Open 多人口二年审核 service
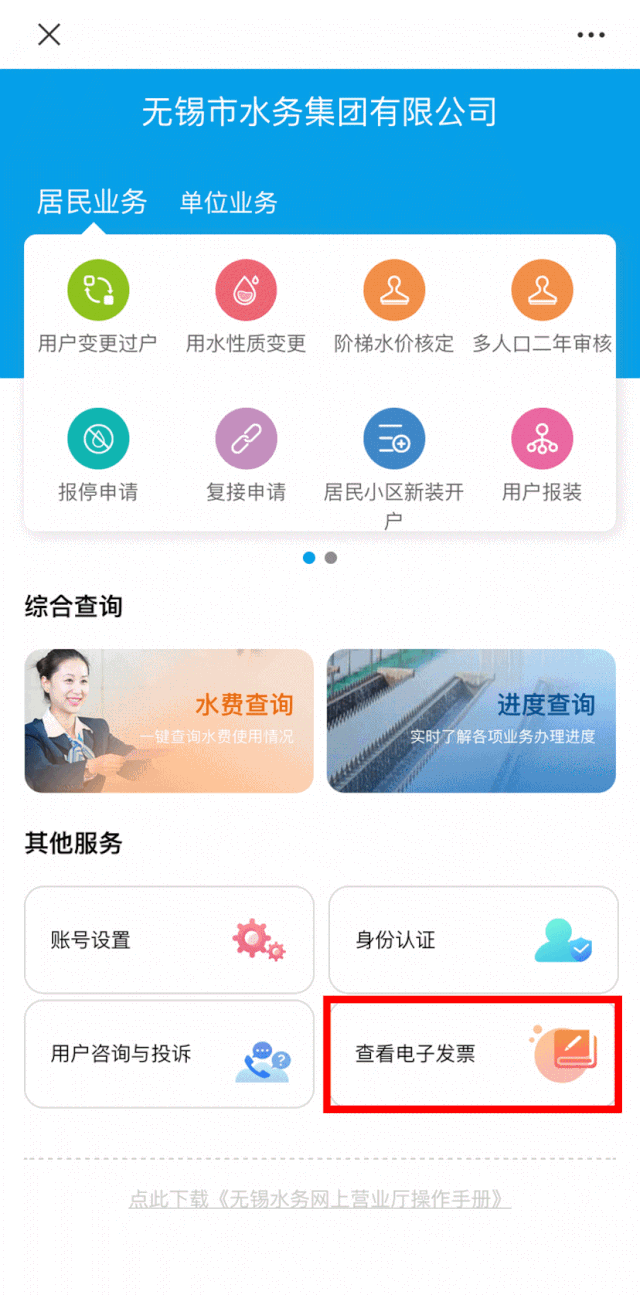 pyautogui.click(x=542, y=307)
